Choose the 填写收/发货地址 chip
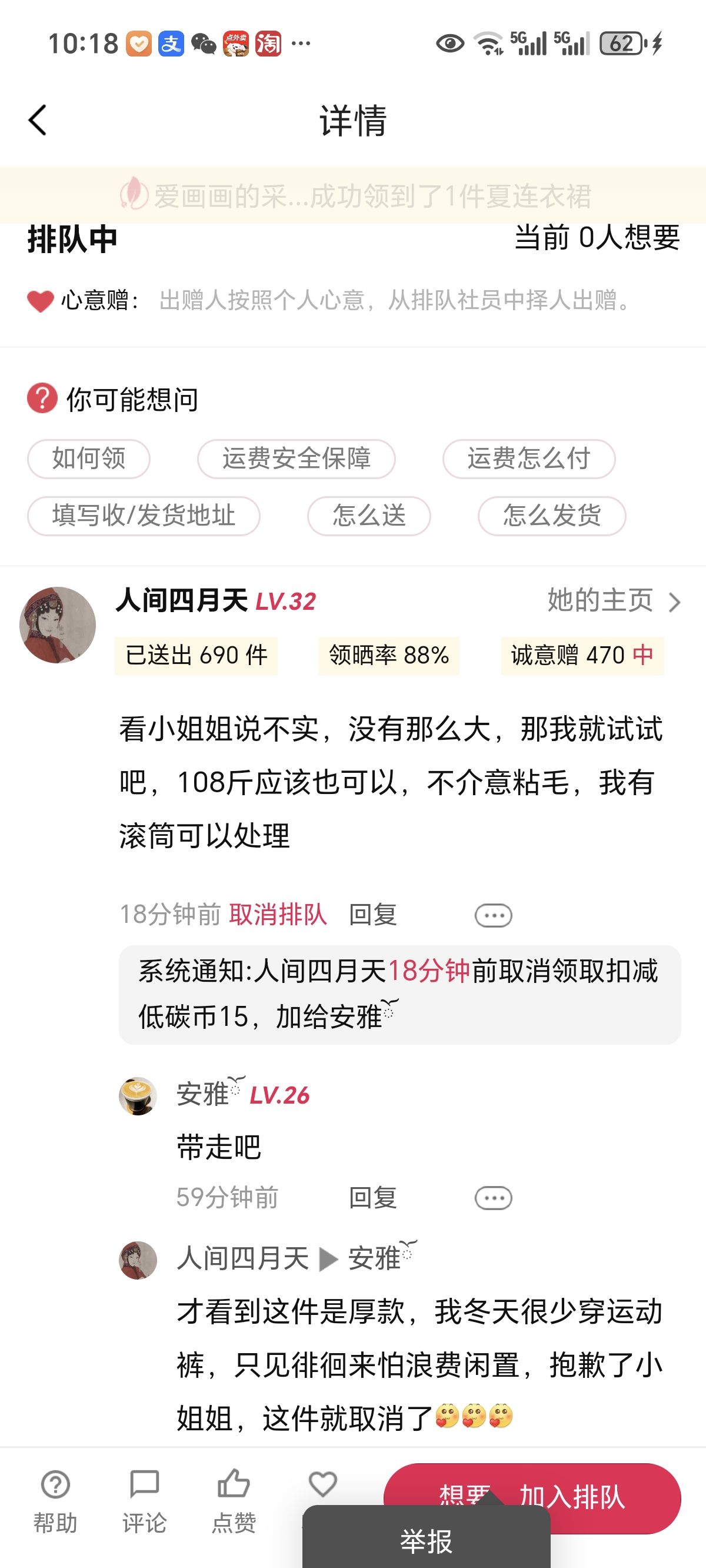Screen dimensions: 706x1568 (x=144, y=516)
